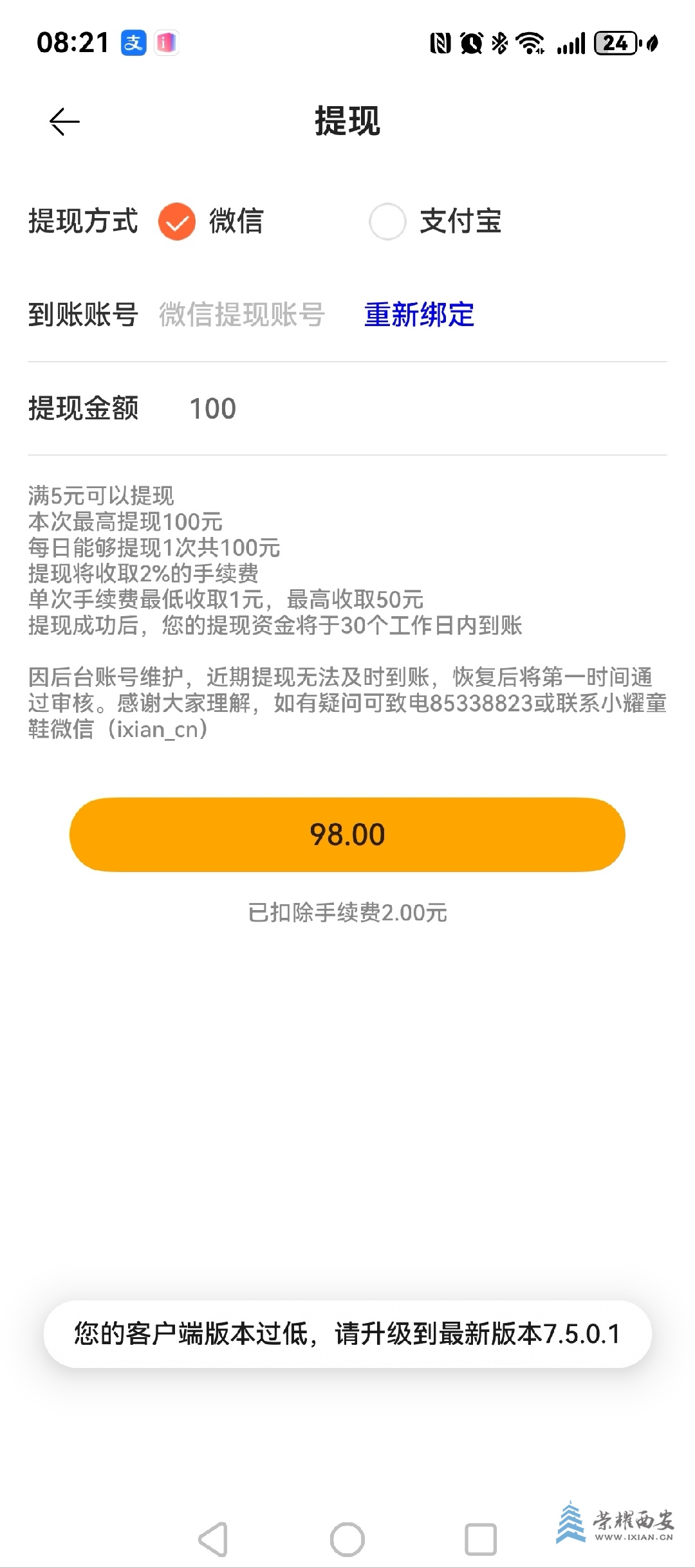Tap the 重新绑定 link
The image size is (695, 1568).
419,315
